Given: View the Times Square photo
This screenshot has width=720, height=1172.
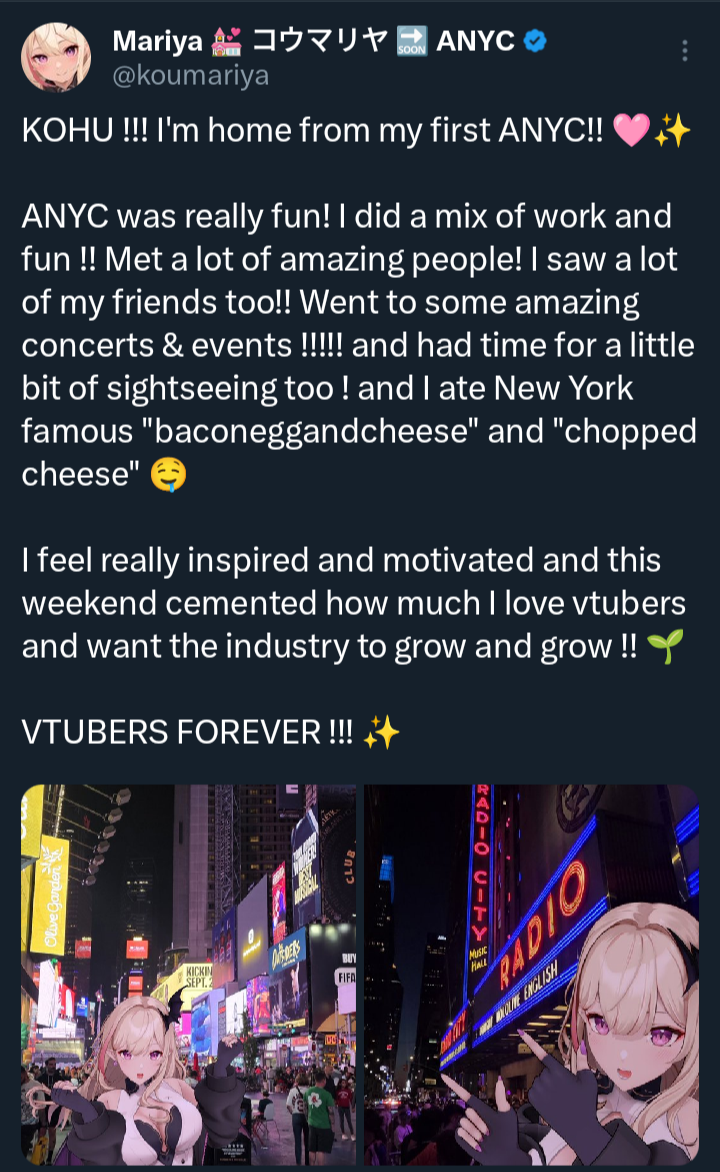Looking at the screenshot, I should point(189,974).
